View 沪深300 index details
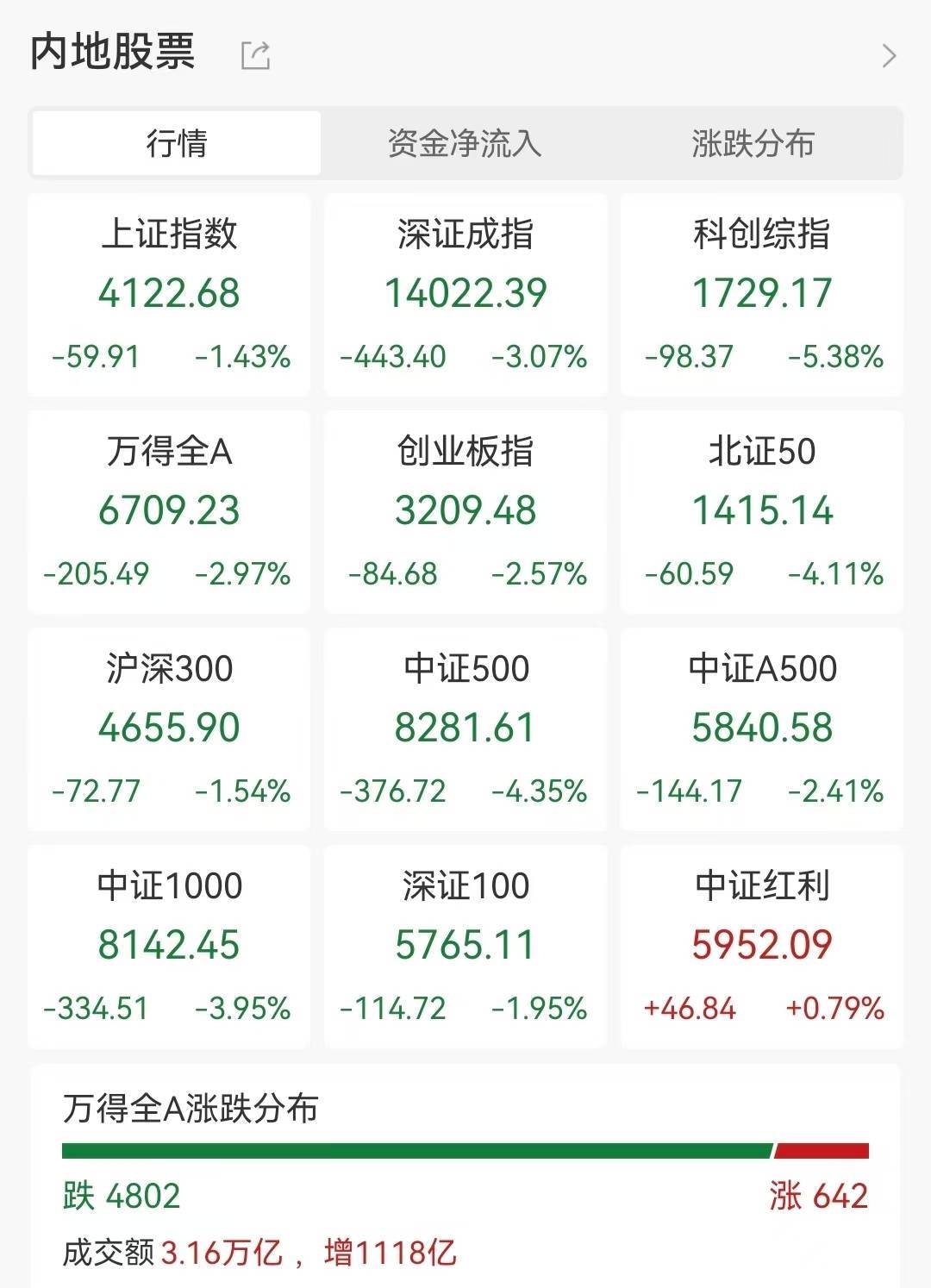The width and height of the screenshot is (931, 1288). click(x=169, y=728)
